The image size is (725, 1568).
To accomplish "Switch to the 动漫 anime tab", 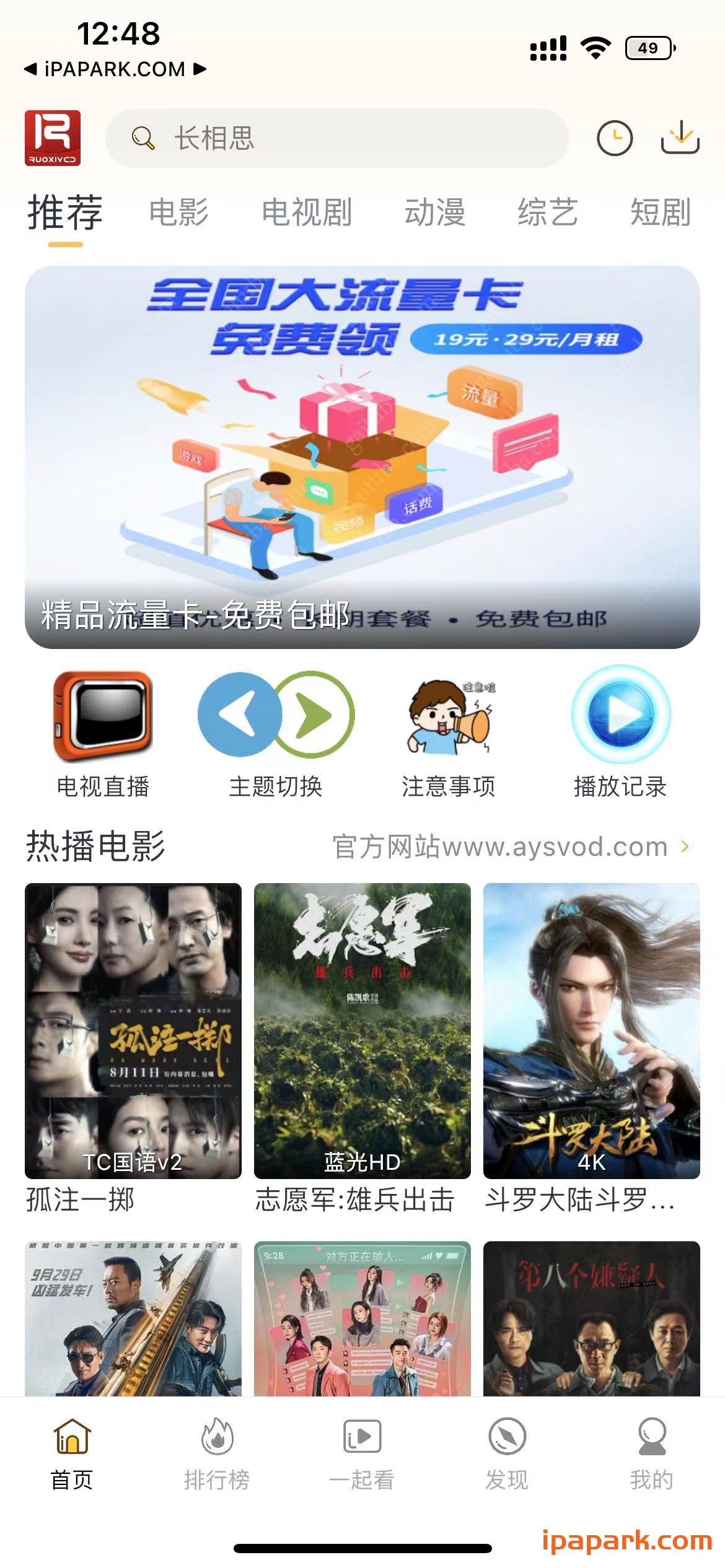I will click(435, 214).
